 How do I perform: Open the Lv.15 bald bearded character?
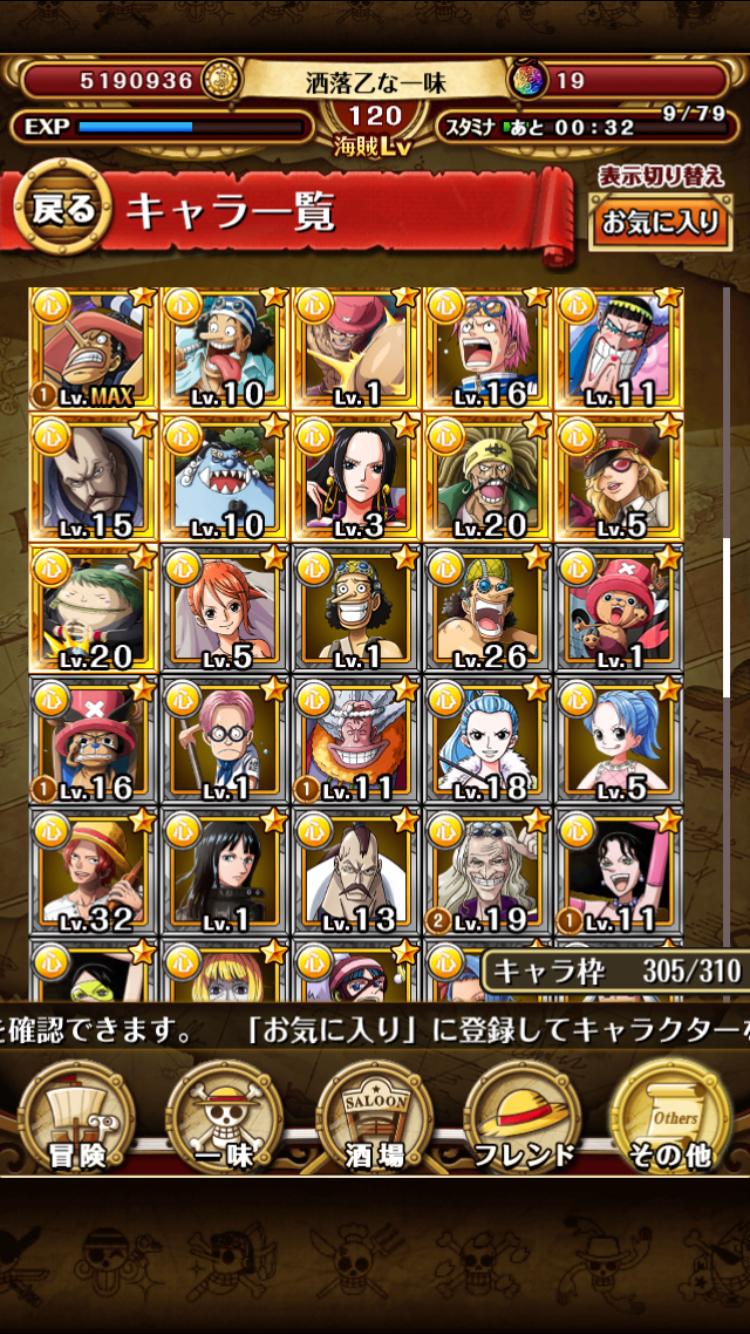pos(93,478)
